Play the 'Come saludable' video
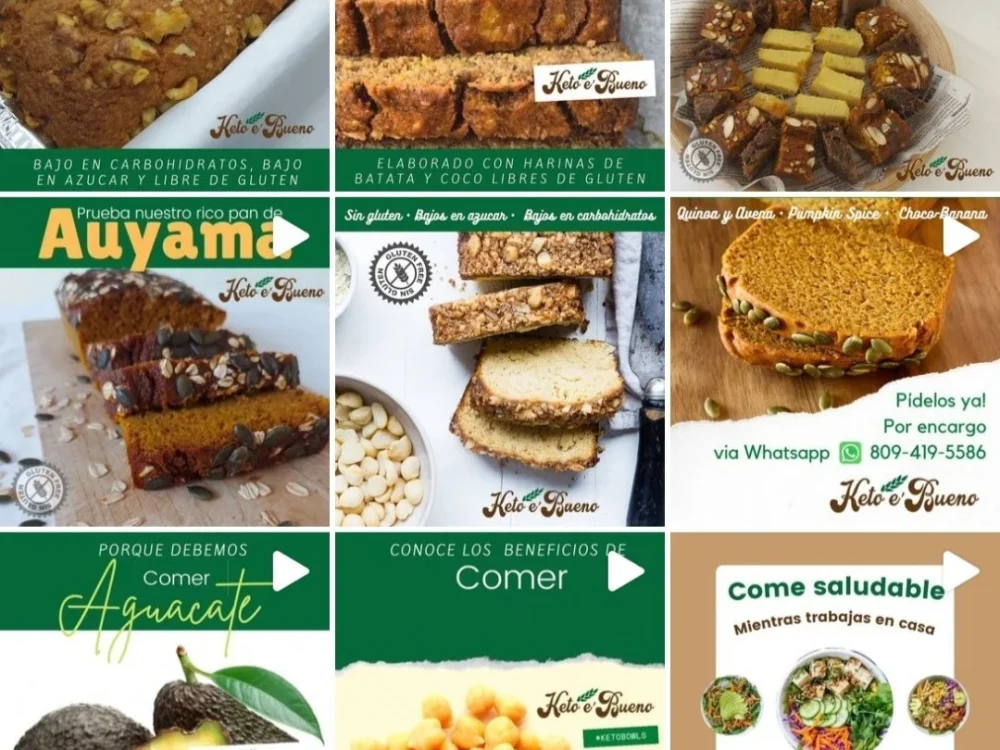The width and height of the screenshot is (1000, 750). tap(834, 640)
